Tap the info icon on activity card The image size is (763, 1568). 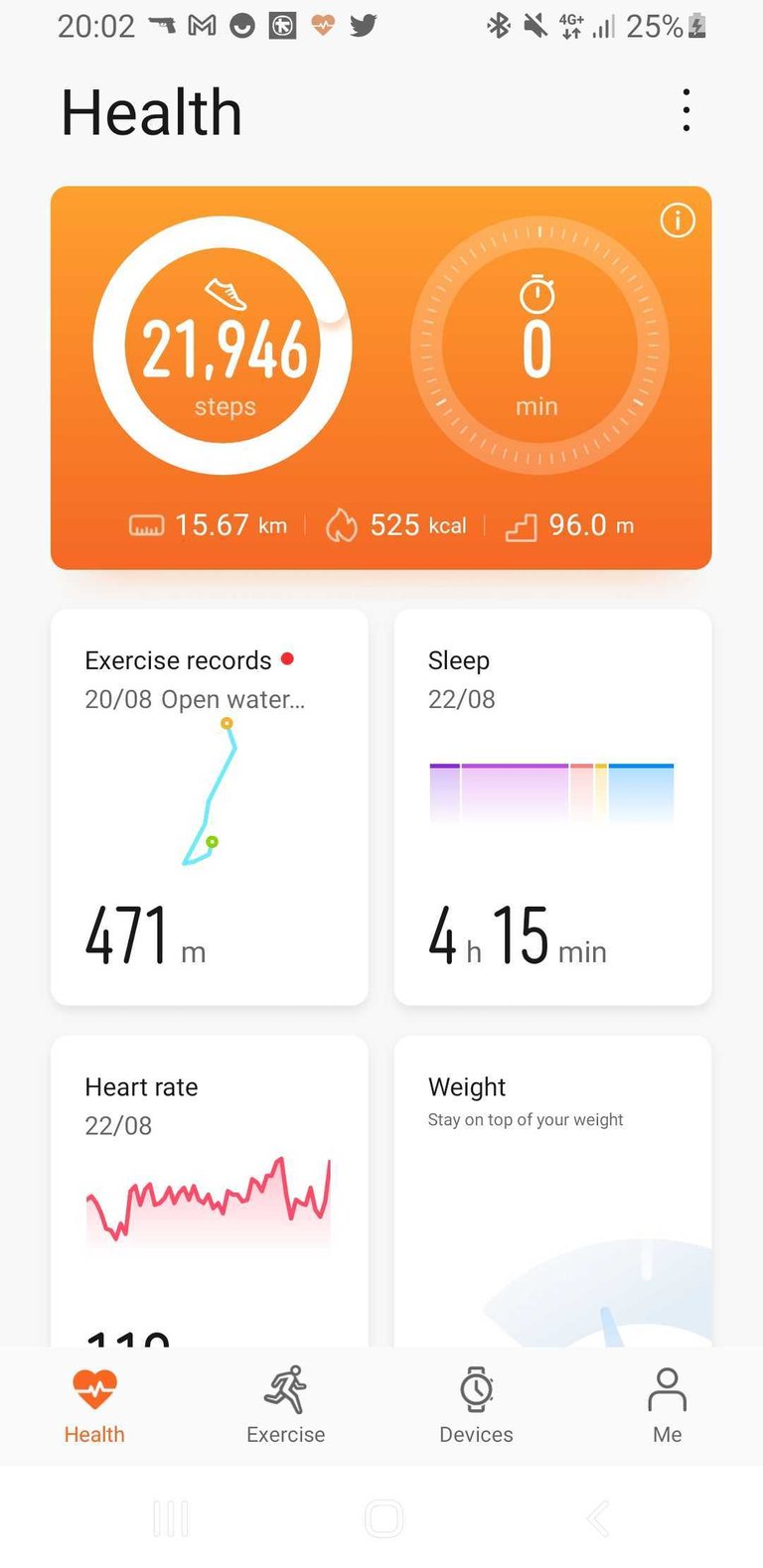point(678,220)
